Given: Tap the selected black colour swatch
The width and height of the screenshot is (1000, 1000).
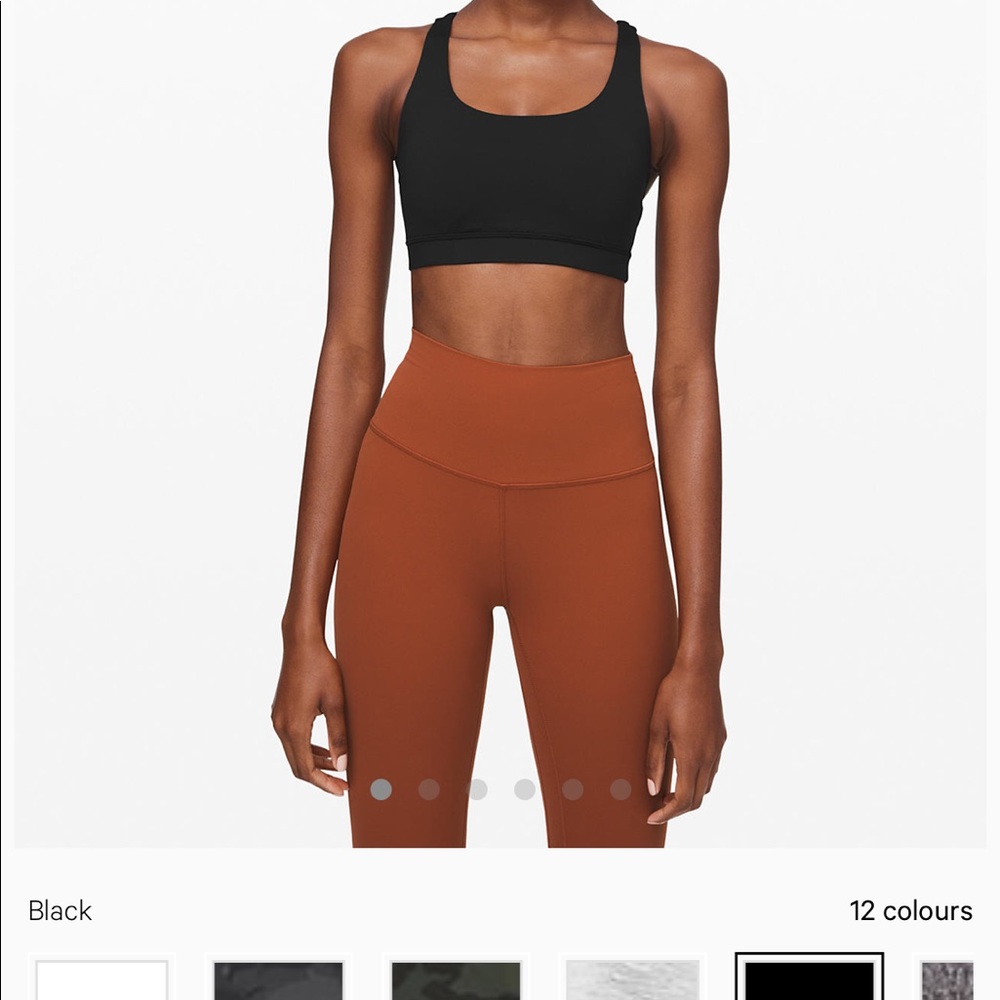Looking at the screenshot, I should [809, 980].
